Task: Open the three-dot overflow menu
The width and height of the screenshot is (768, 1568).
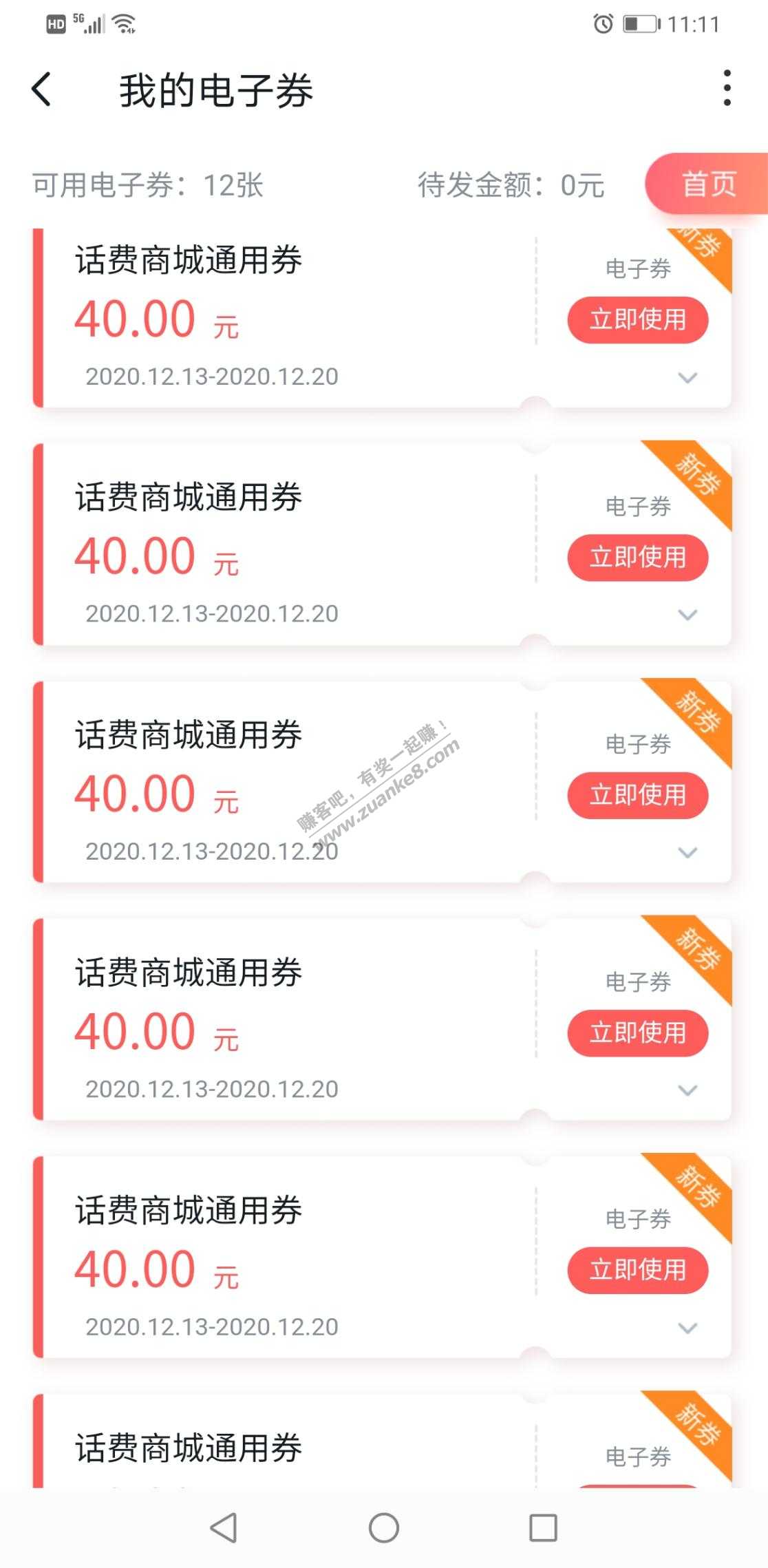Action: pyautogui.click(x=727, y=88)
